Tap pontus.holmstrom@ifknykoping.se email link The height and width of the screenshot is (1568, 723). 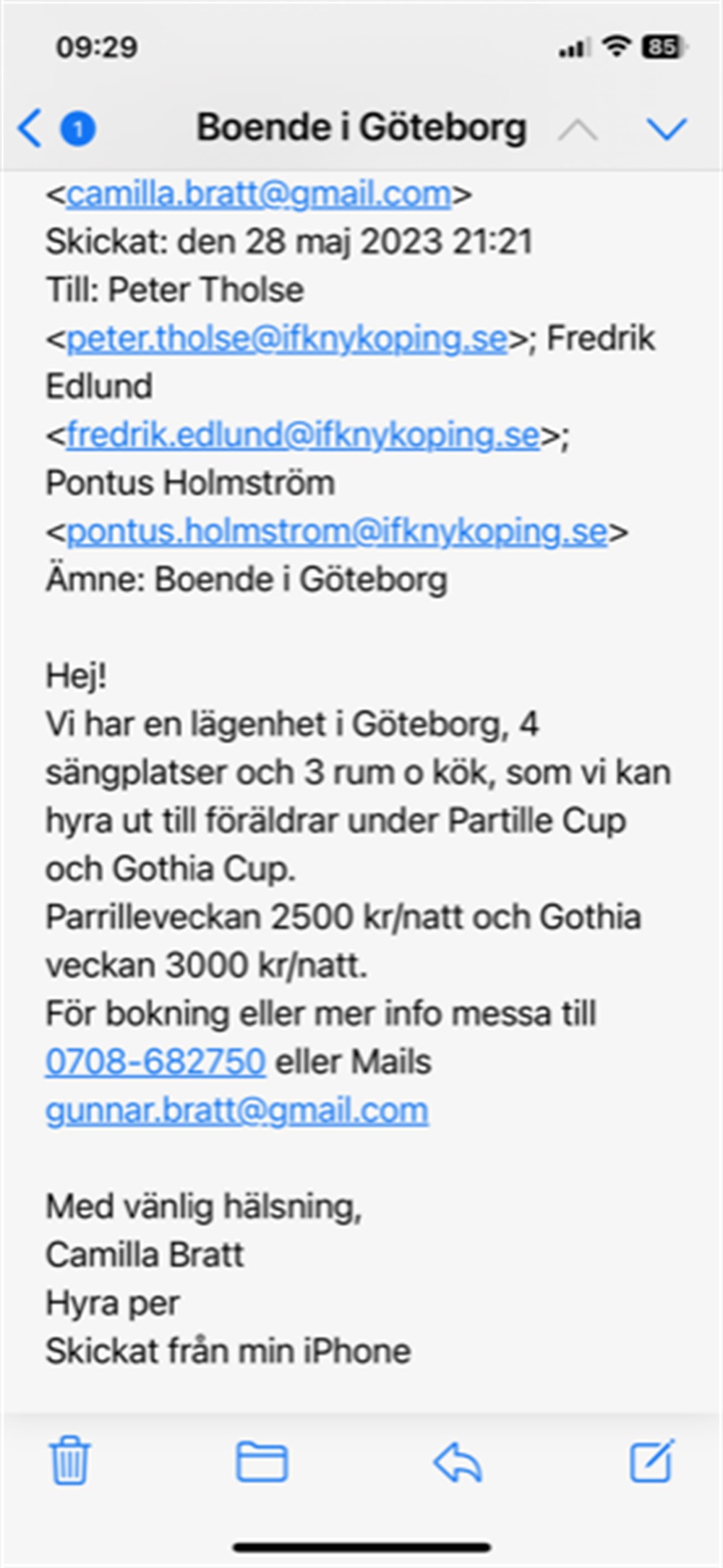point(337,532)
